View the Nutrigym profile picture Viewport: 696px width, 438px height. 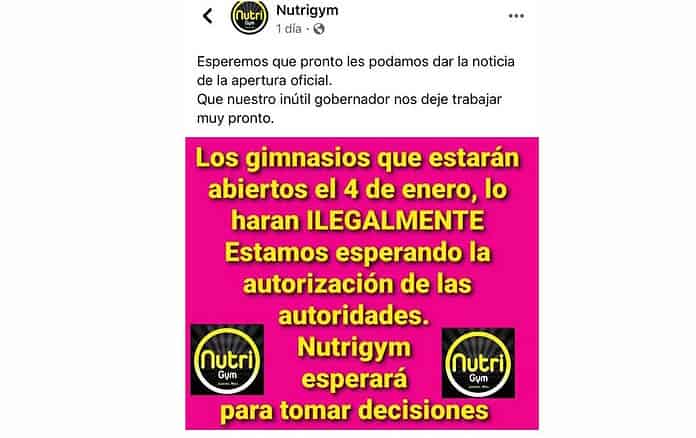(250, 18)
